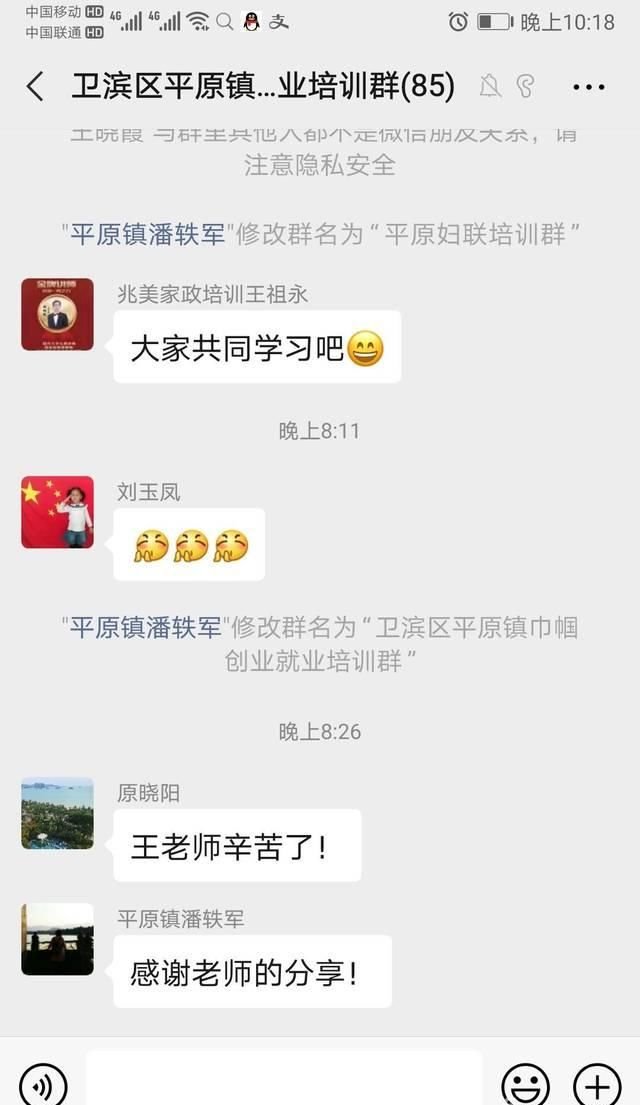The width and height of the screenshot is (640, 1105).
Task: View the avatar of 平原镇潘轶军
Action: 57,939
